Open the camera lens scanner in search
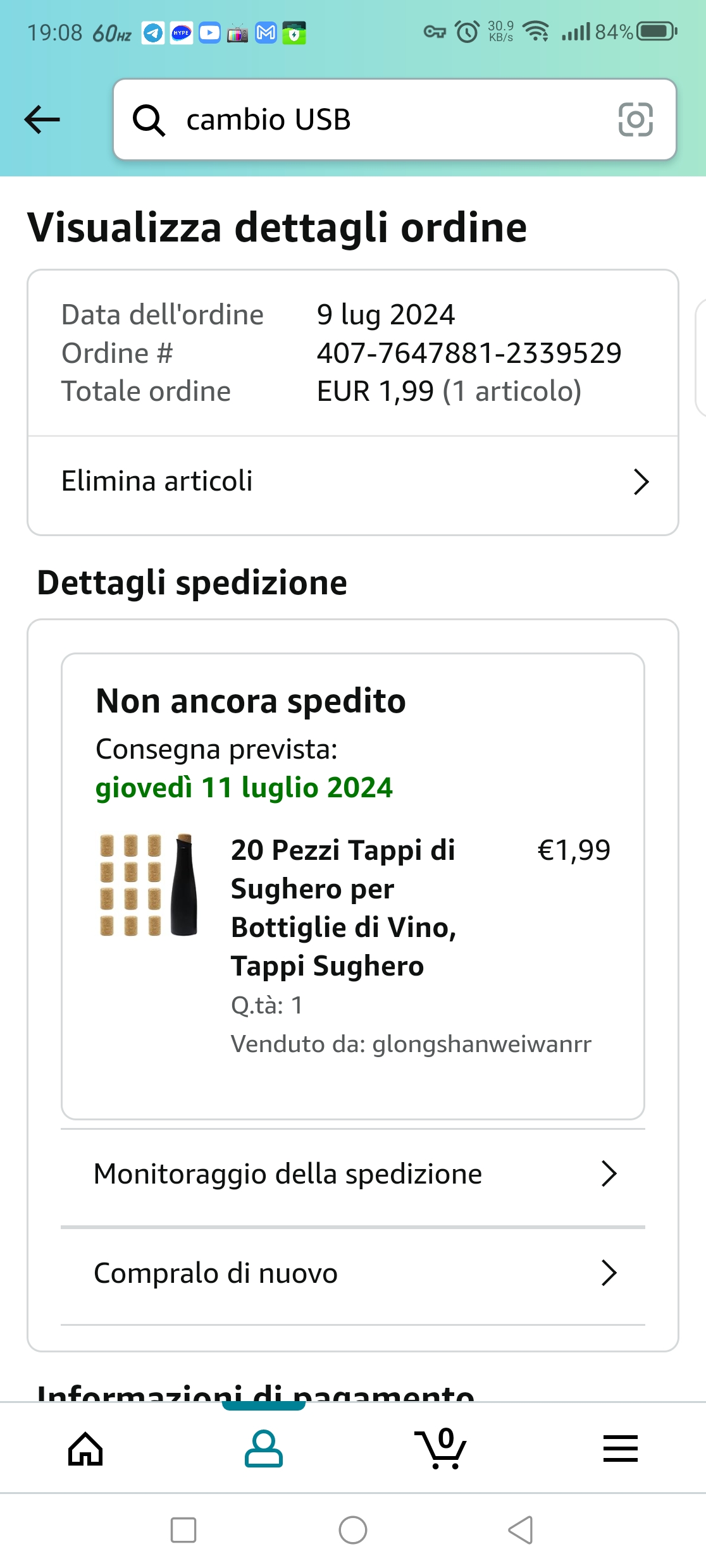Image resolution: width=706 pixels, height=1568 pixels. pos(635,119)
